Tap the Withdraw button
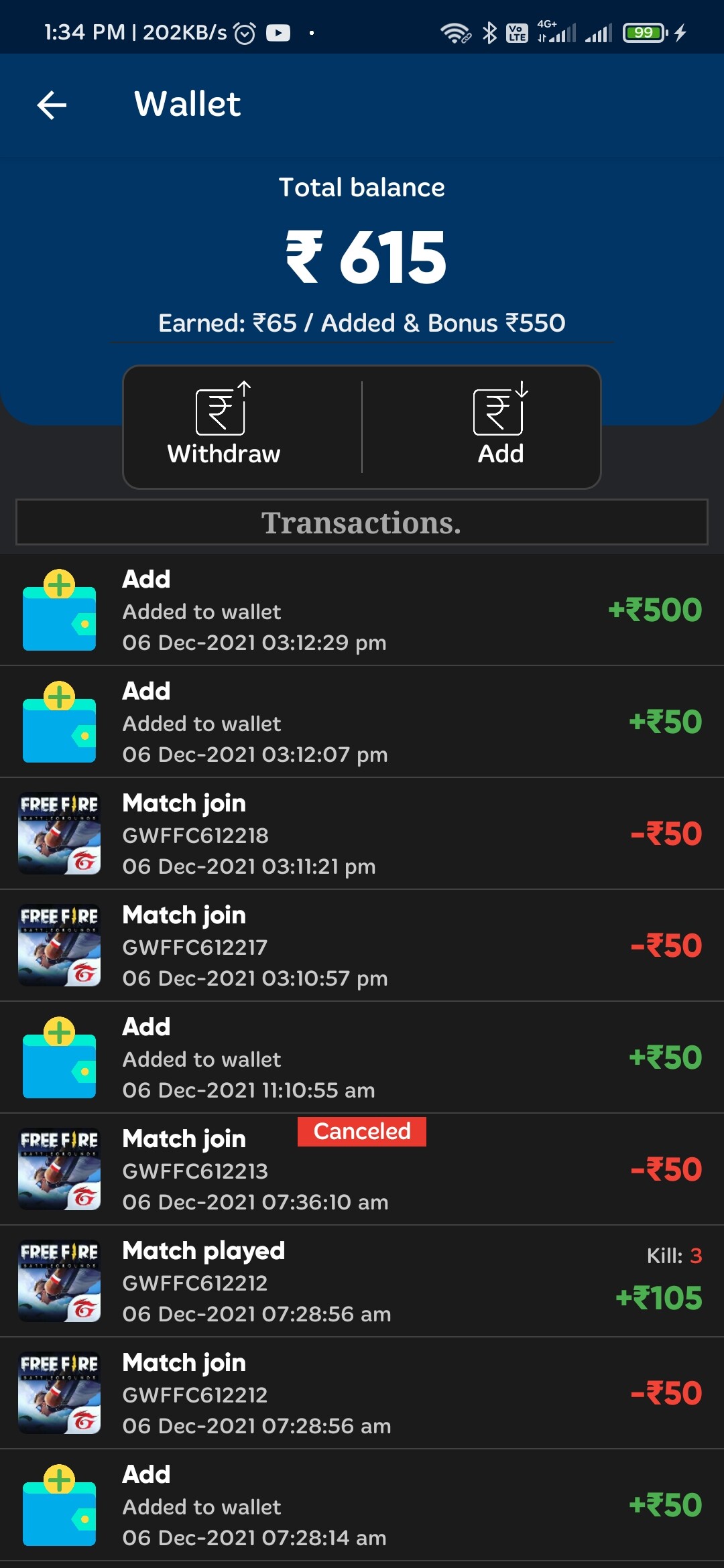 pyautogui.click(x=224, y=427)
